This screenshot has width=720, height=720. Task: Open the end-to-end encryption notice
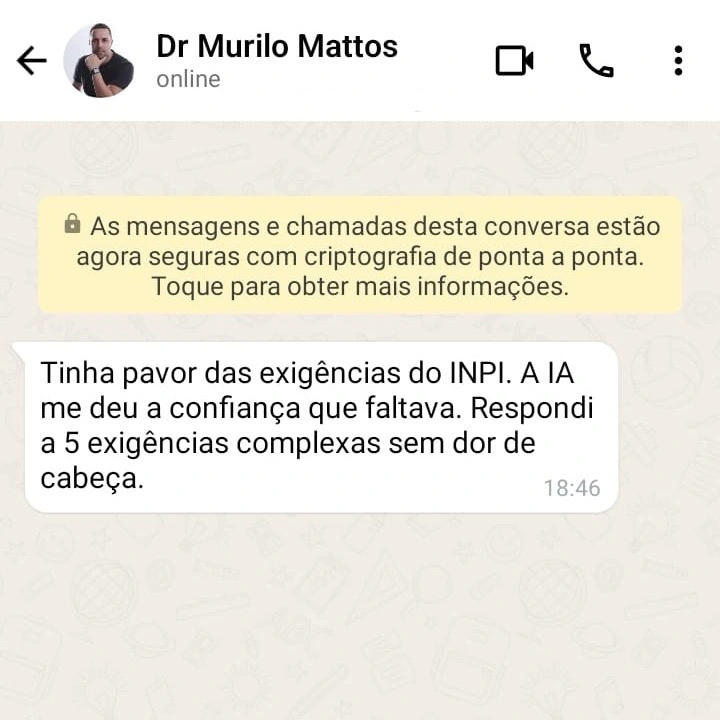coord(360,256)
